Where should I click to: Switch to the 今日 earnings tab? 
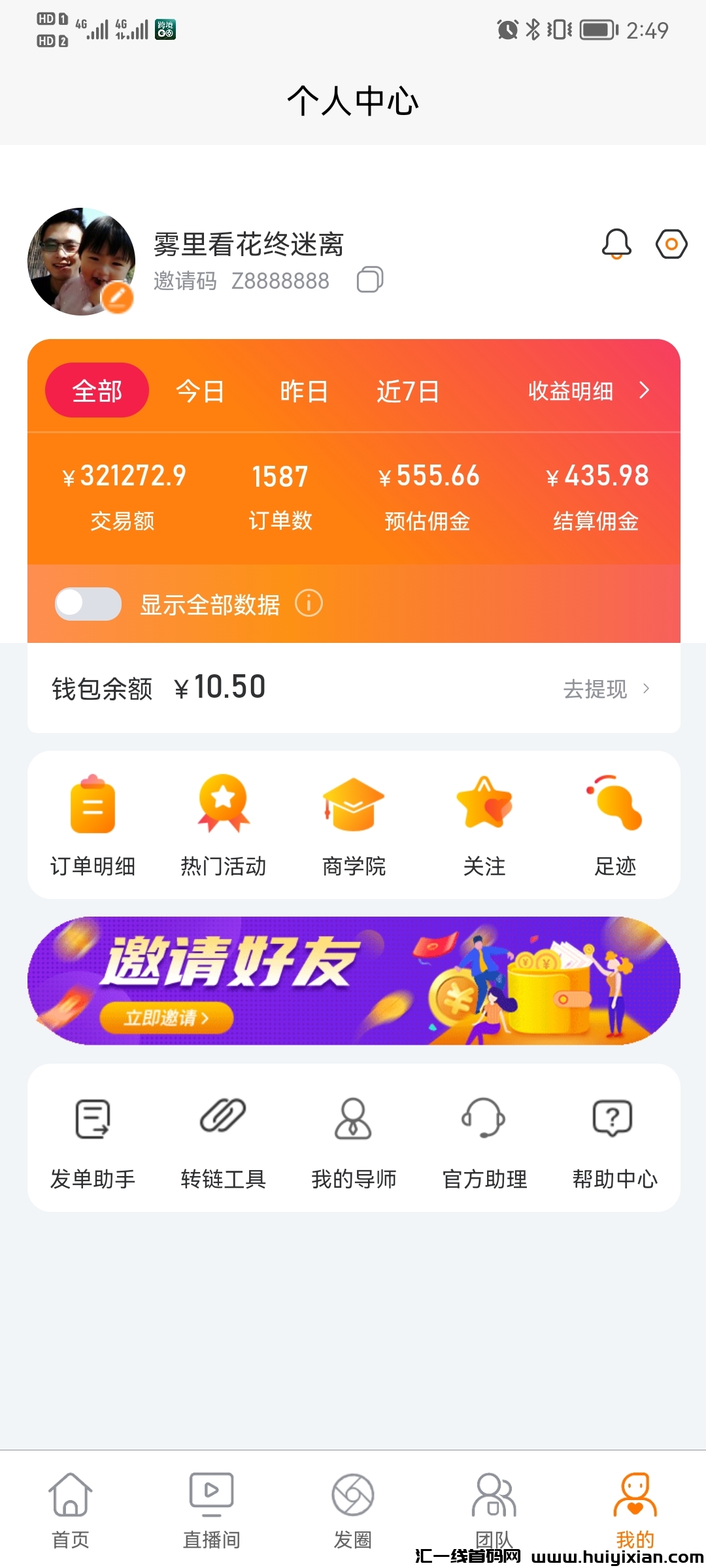click(x=200, y=391)
